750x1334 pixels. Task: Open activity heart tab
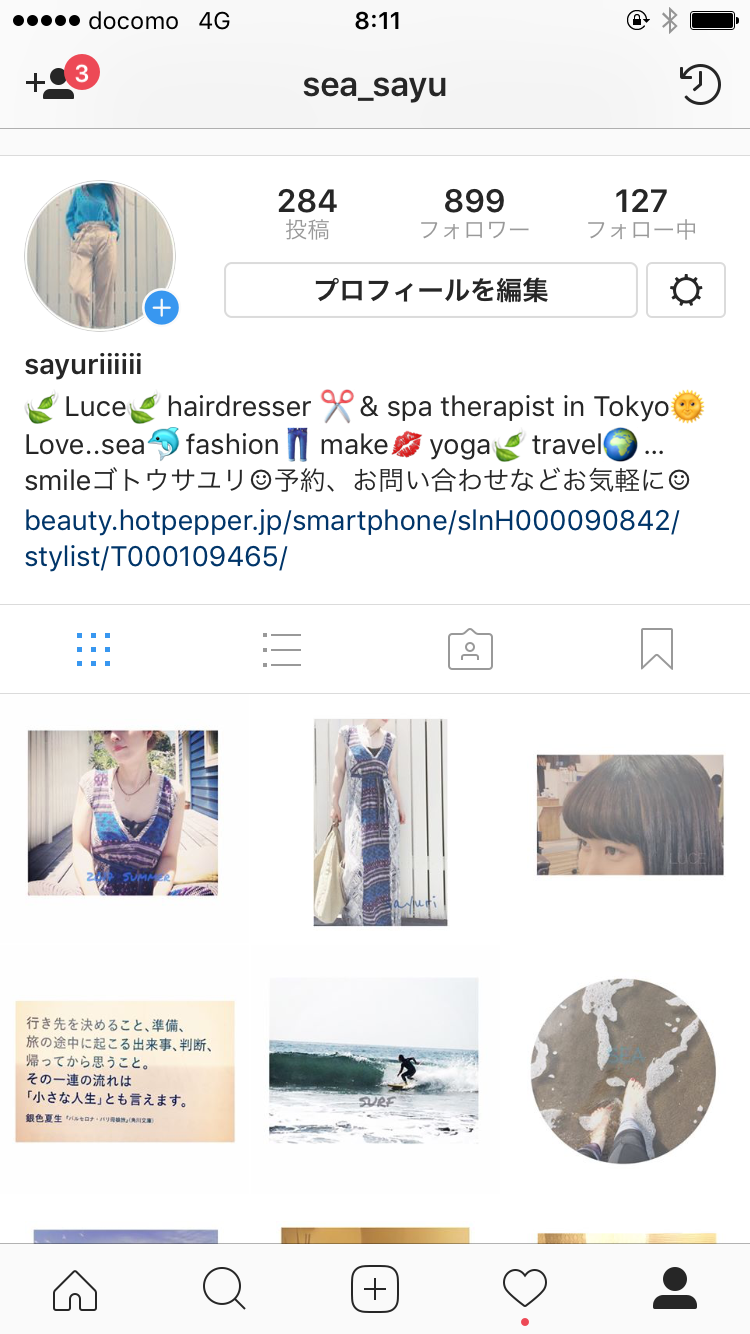pos(525,1289)
